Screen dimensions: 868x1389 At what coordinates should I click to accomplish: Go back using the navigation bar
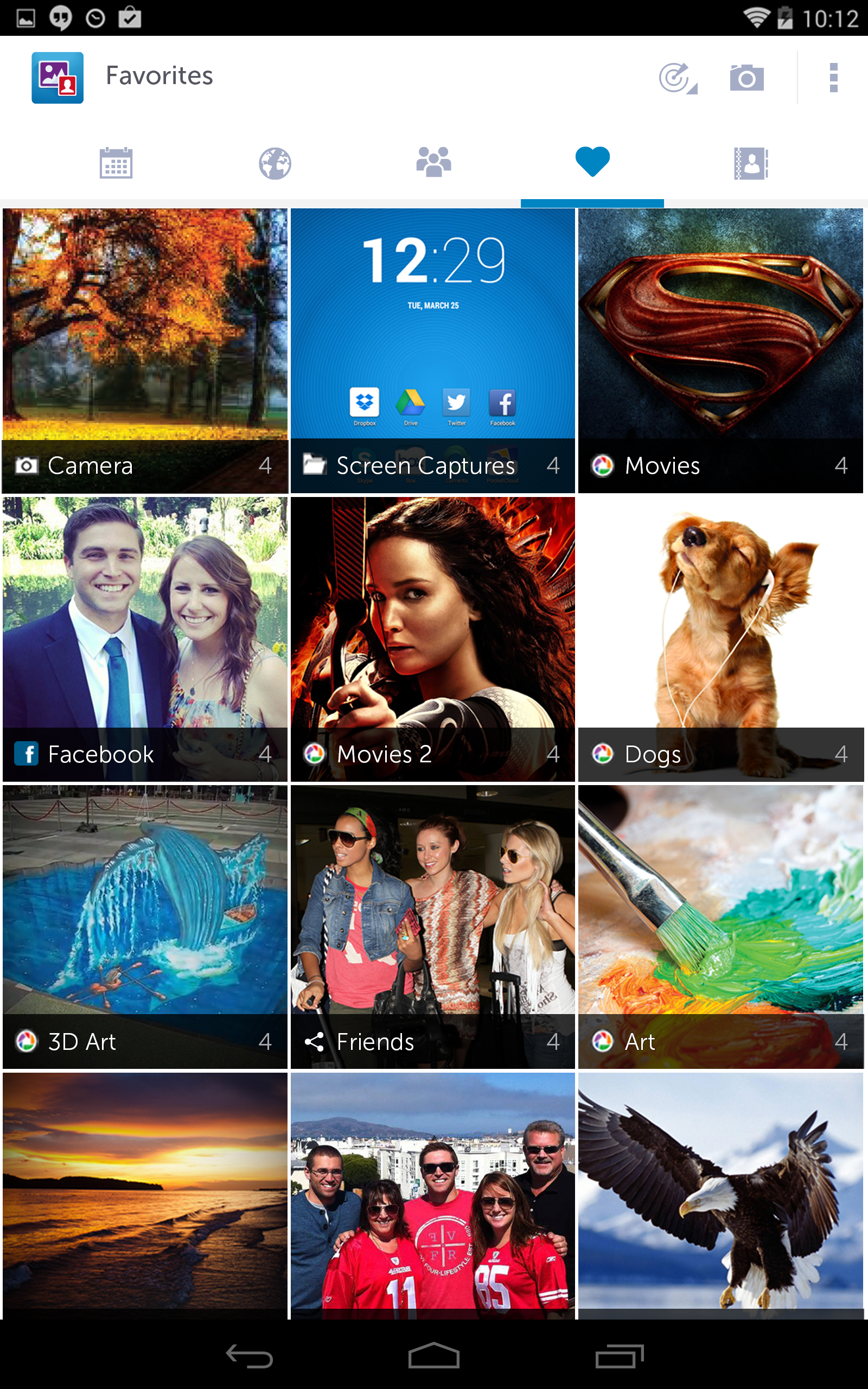tap(249, 1356)
